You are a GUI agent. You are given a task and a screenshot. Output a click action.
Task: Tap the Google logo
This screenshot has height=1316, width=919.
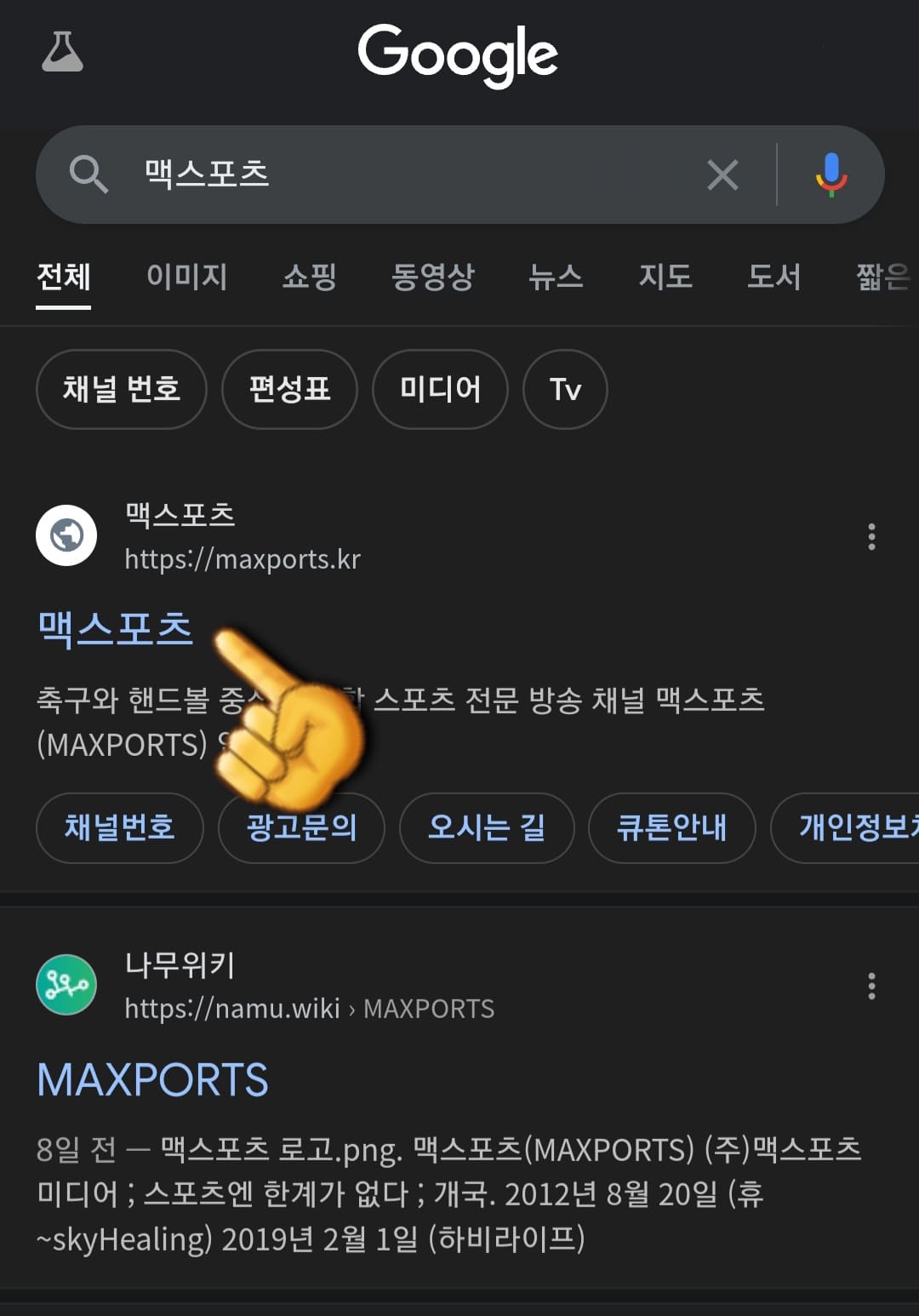coord(459,54)
